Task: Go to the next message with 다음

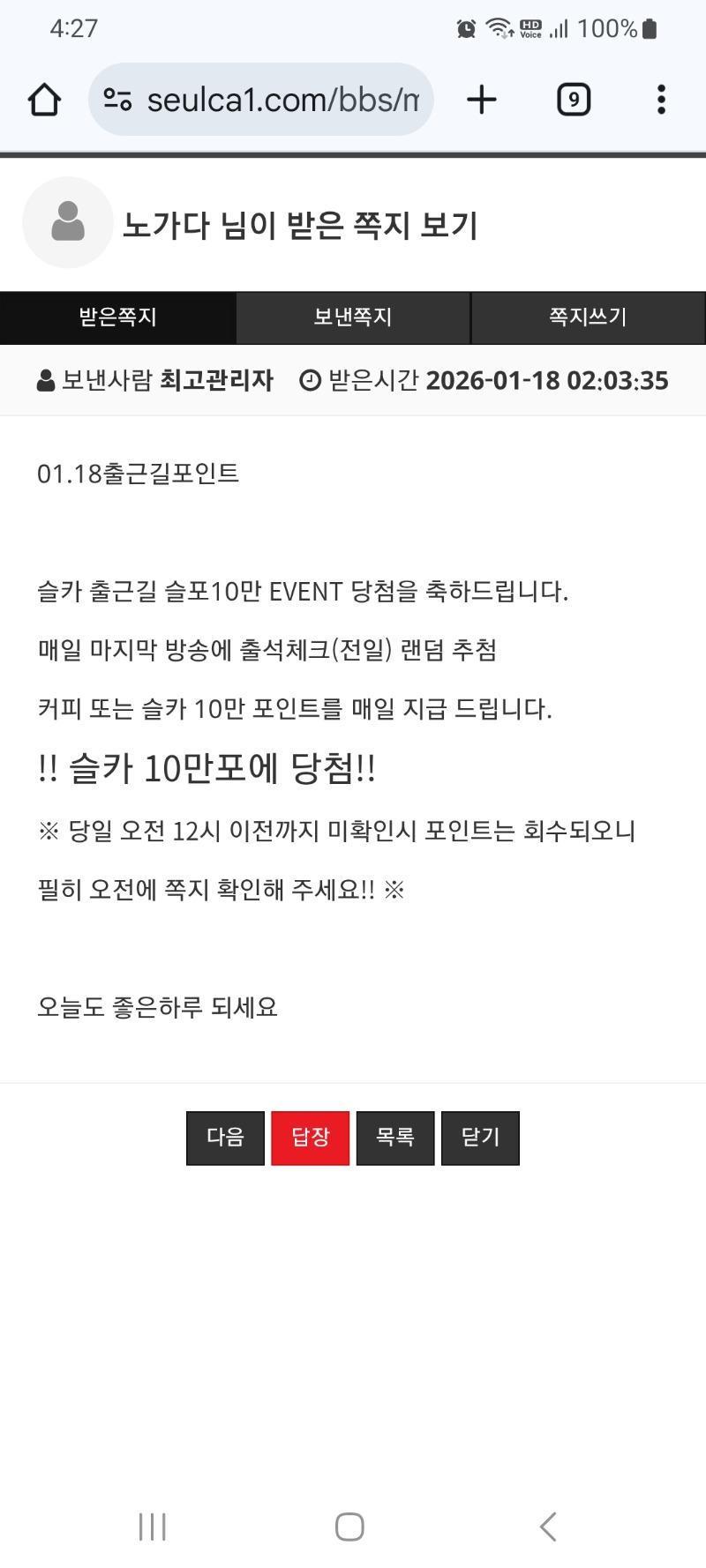Action: [225, 1138]
